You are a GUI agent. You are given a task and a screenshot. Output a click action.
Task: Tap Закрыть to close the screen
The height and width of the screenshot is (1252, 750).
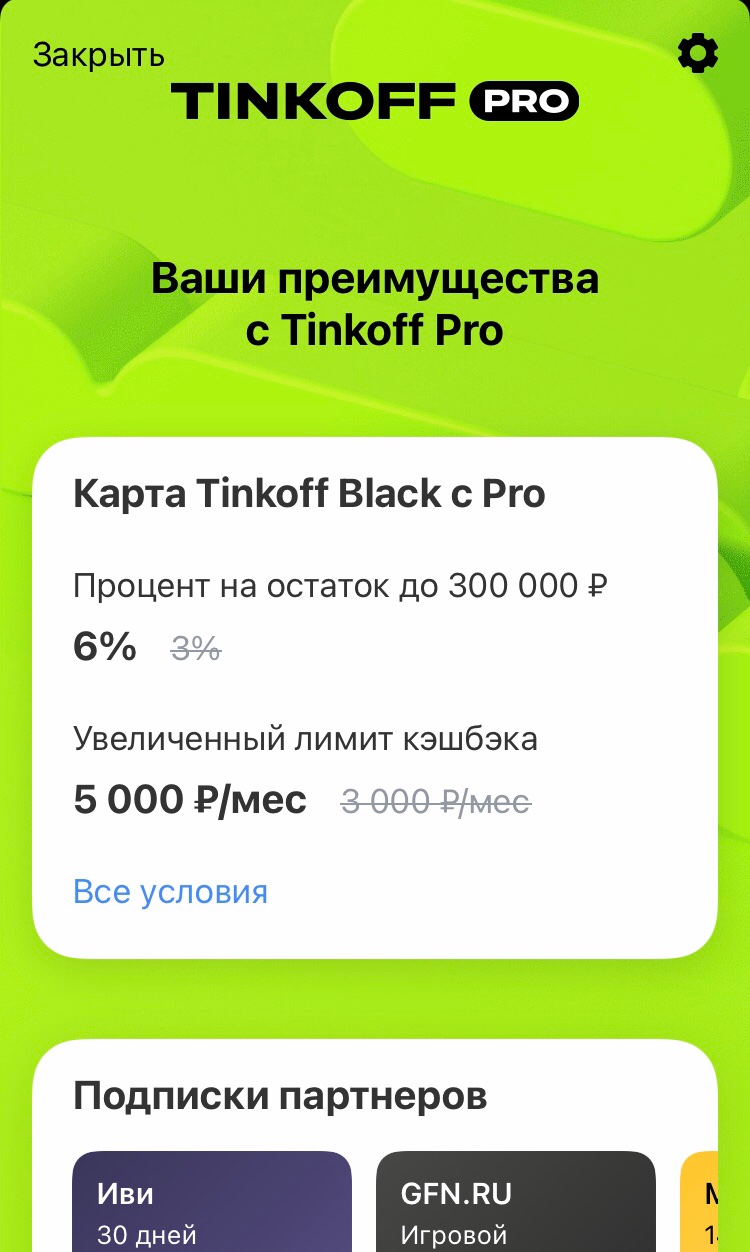point(98,55)
